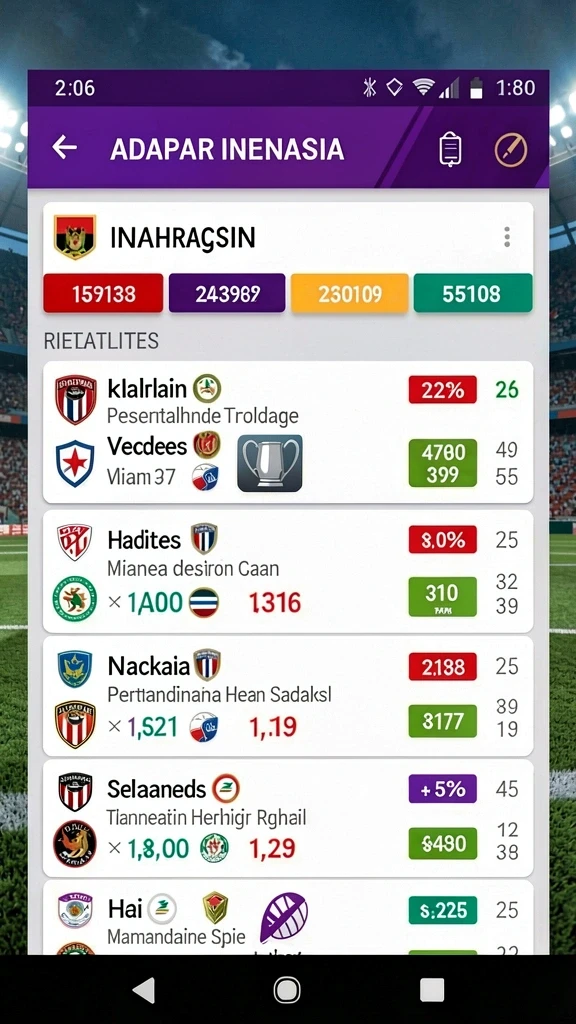Choose the yellow 230109 chip
Screen dimensions: 576x1024
point(349,293)
